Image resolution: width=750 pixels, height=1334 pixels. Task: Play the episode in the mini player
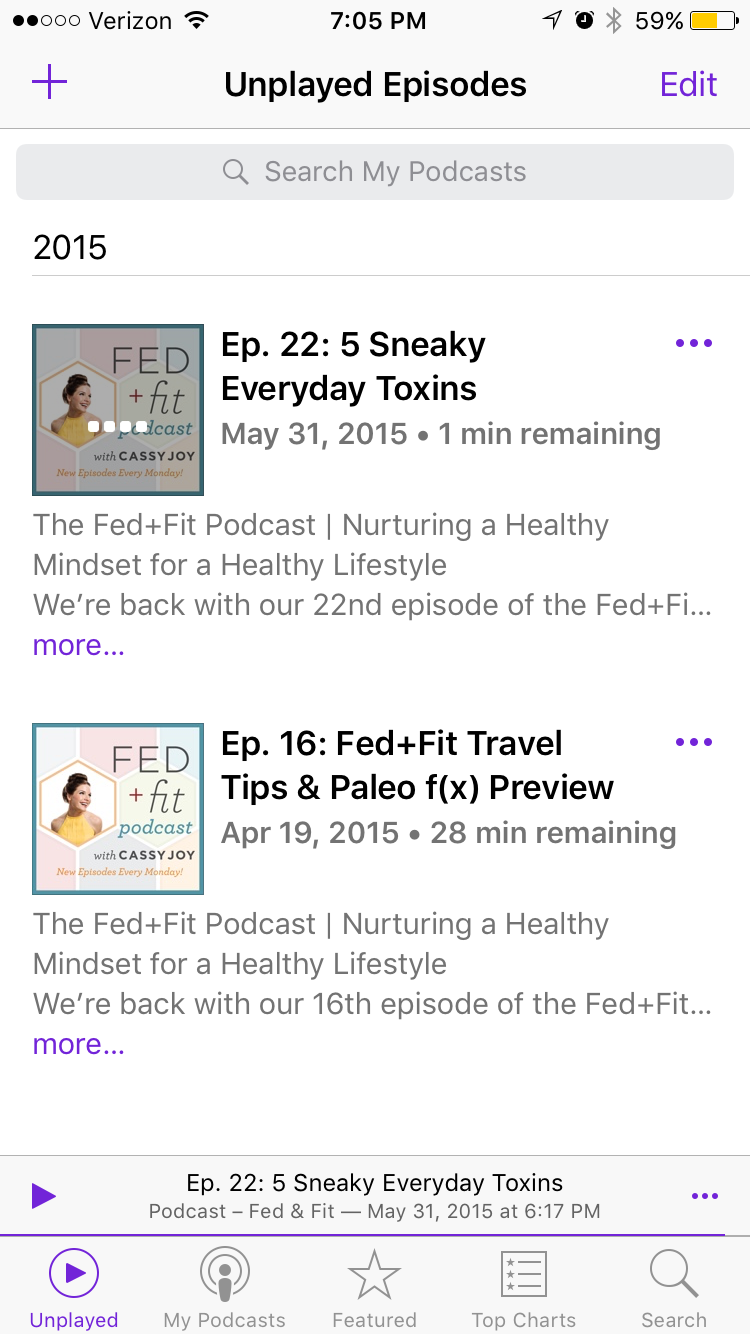(x=43, y=1195)
